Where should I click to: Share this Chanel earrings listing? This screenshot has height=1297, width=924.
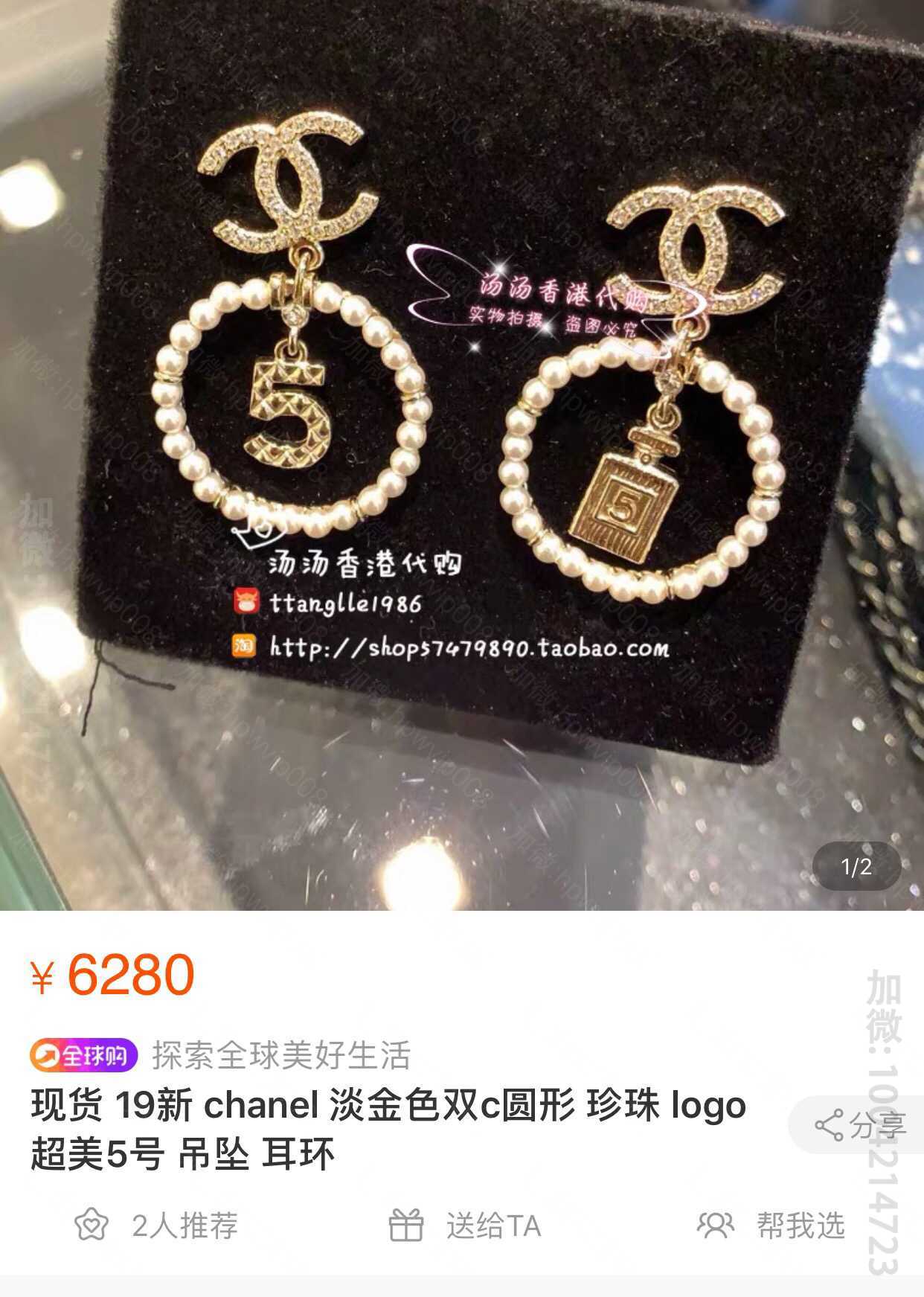click(861, 1125)
